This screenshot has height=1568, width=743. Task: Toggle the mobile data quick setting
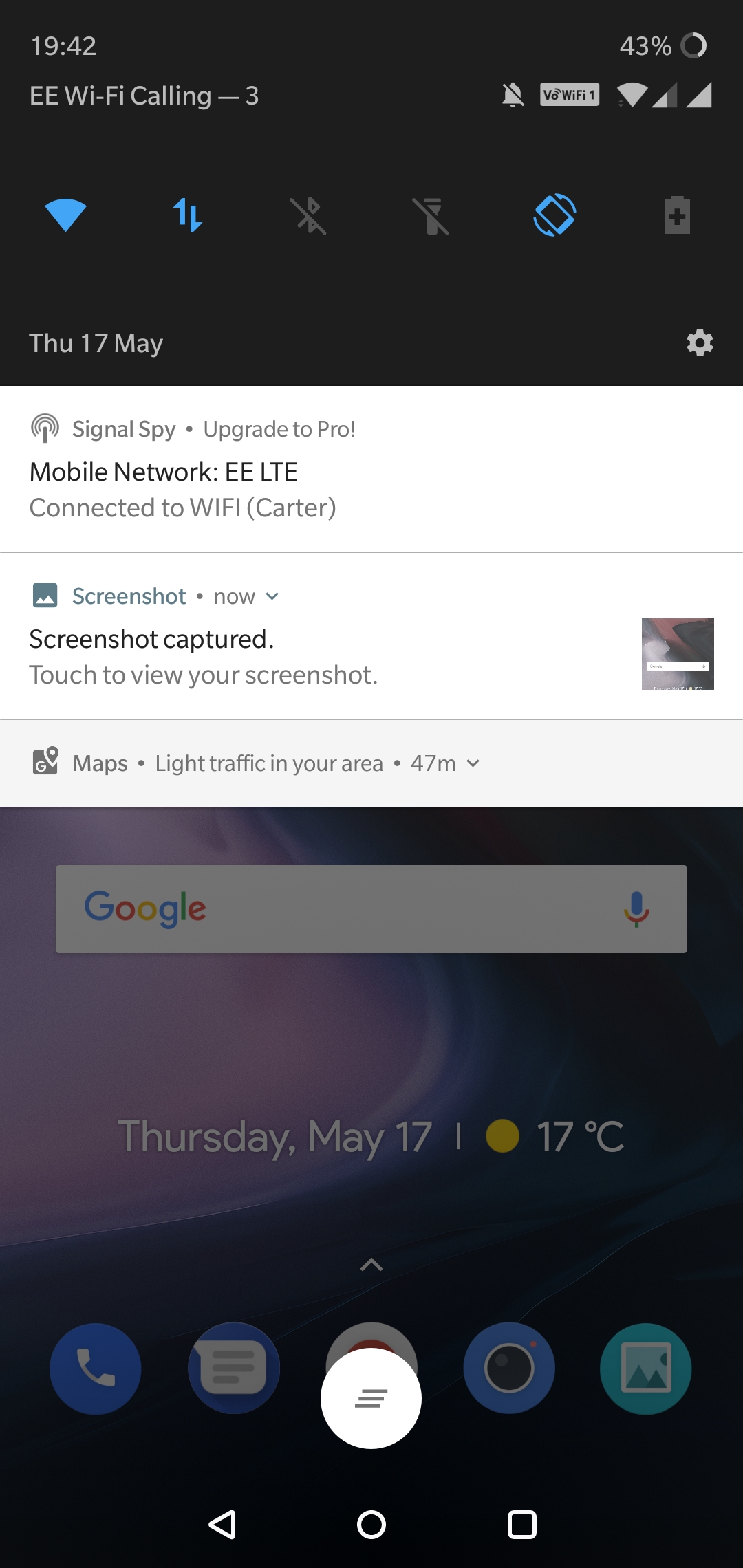coord(188,215)
